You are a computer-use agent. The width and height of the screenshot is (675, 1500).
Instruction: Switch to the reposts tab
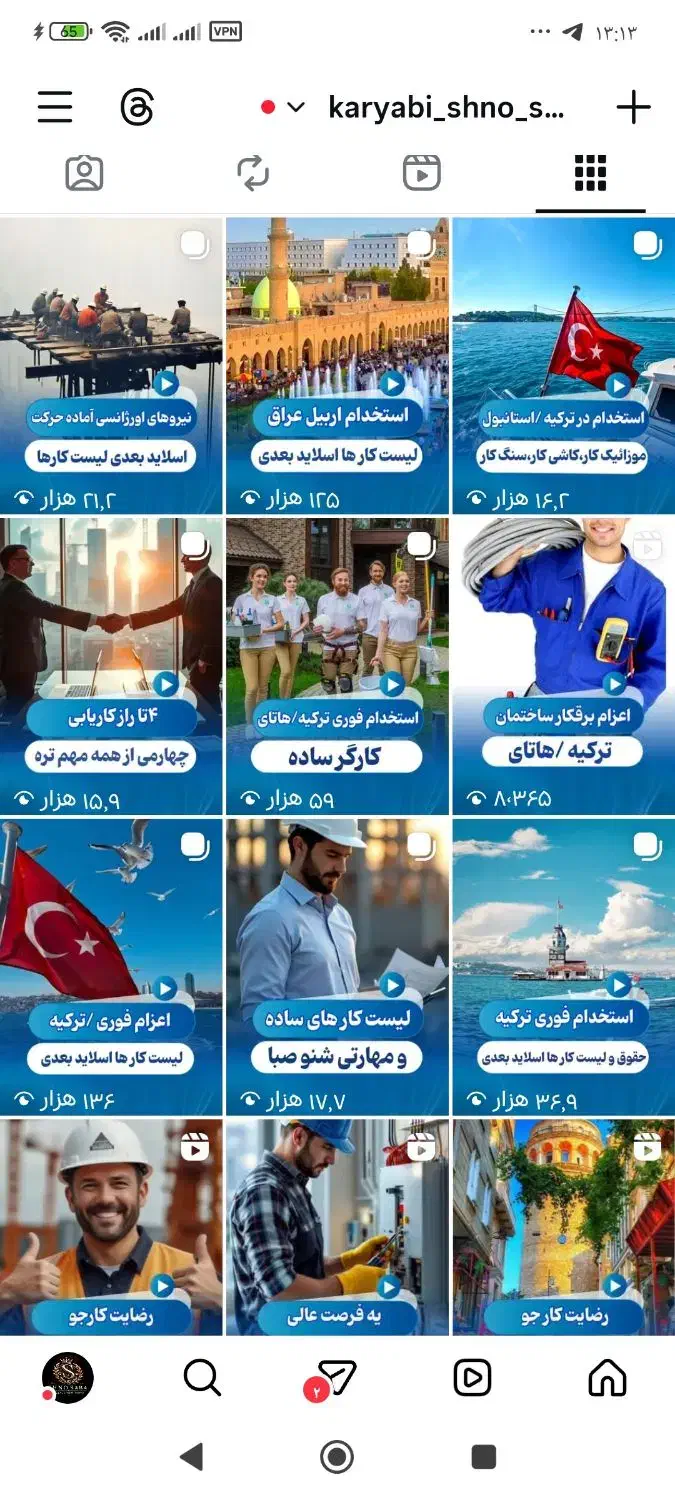[x=253, y=174]
